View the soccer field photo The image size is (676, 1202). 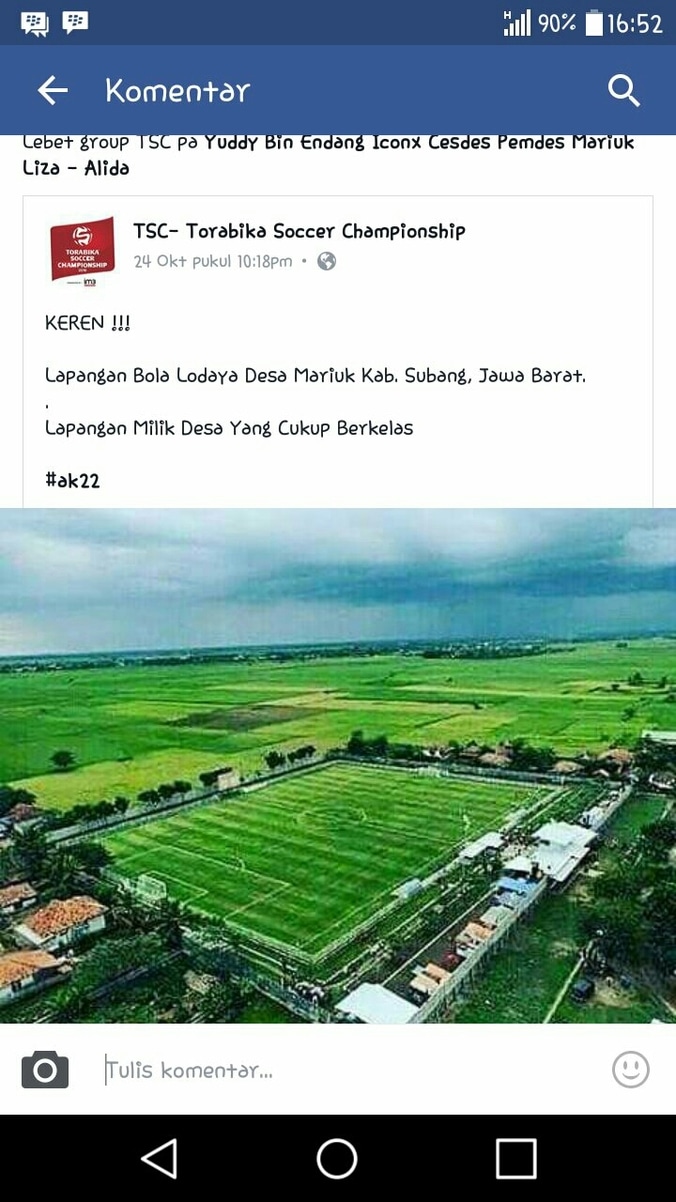(x=338, y=765)
